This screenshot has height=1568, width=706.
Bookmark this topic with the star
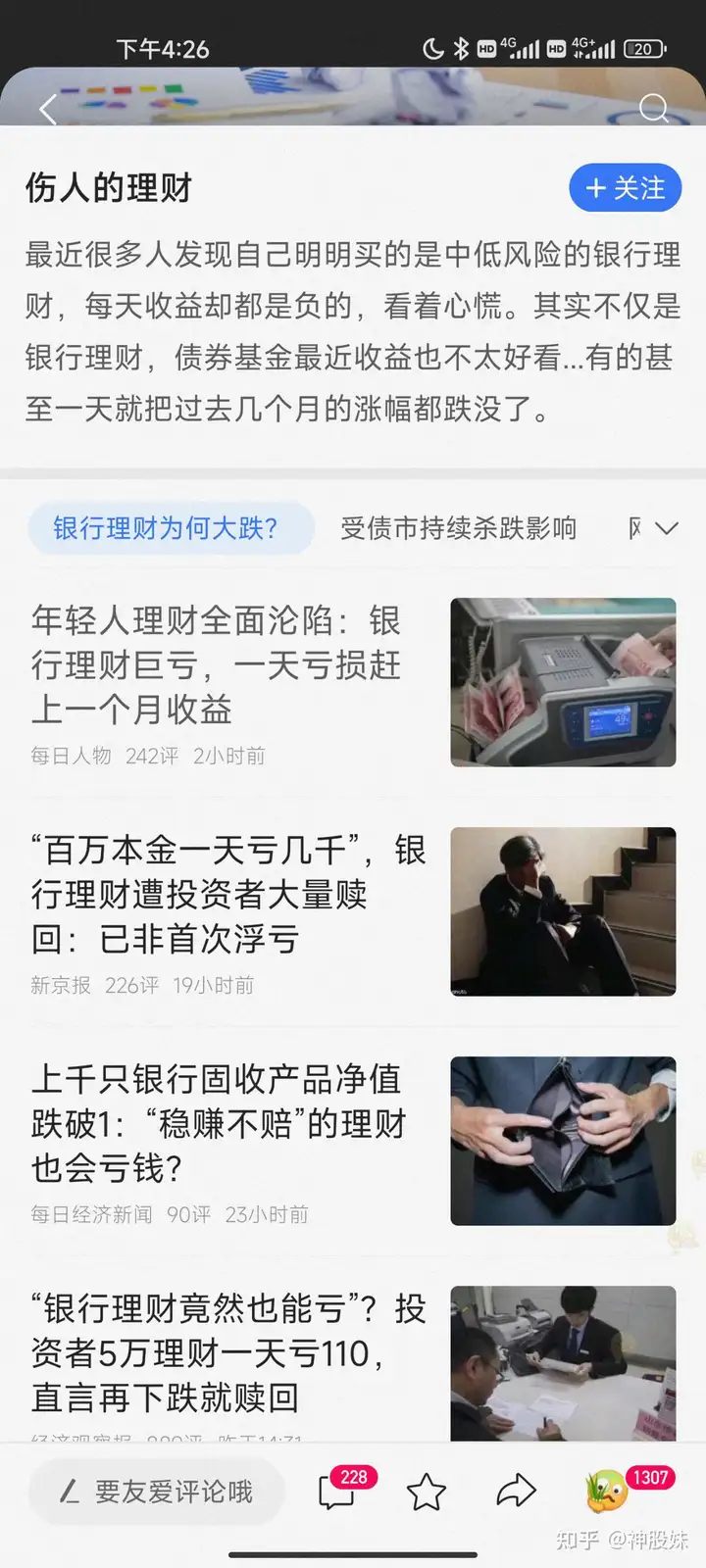tap(427, 1492)
